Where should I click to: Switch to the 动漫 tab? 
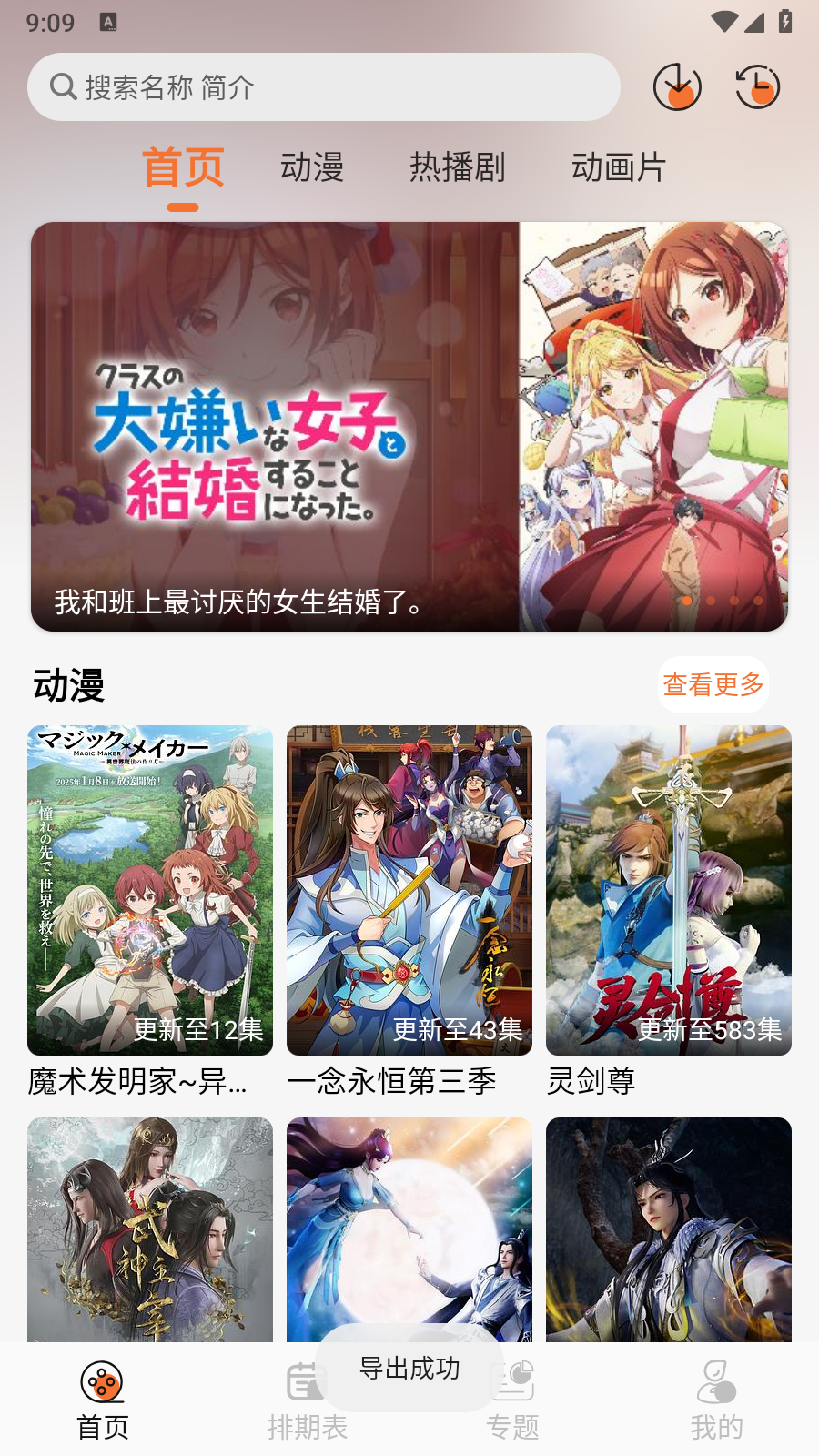[x=313, y=168]
